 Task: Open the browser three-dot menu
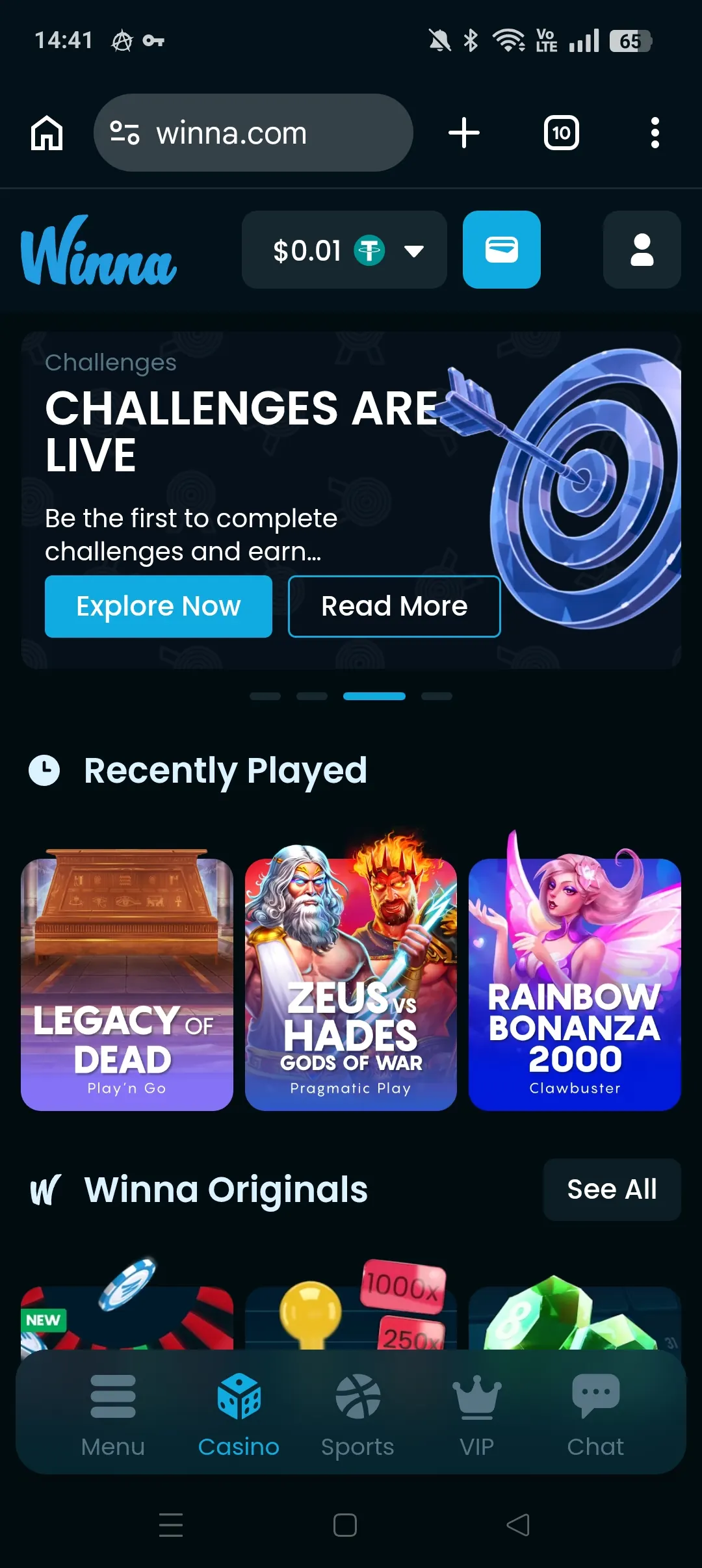click(x=655, y=132)
